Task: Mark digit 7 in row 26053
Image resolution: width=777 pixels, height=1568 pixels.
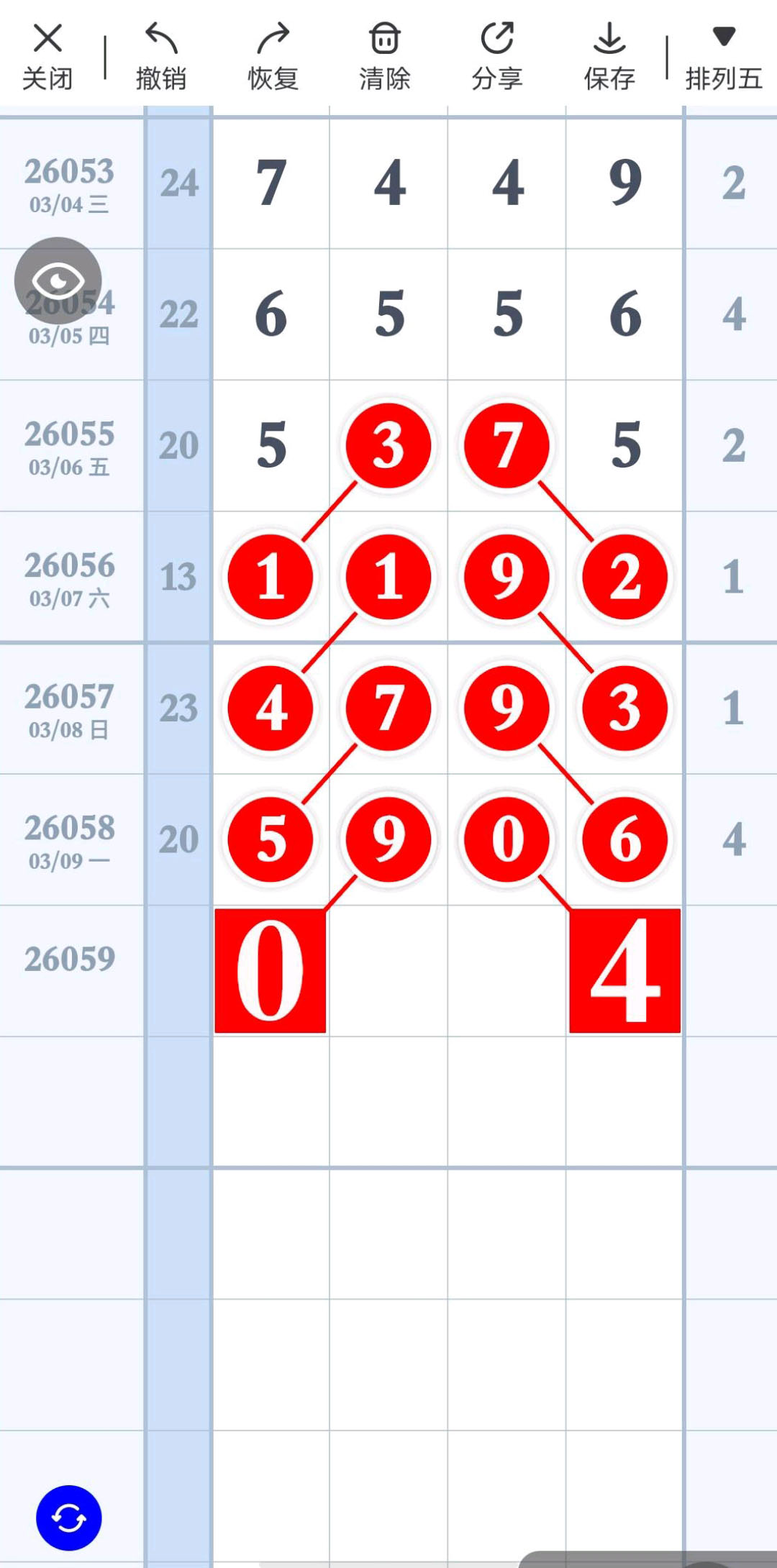Action: click(271, 183)
